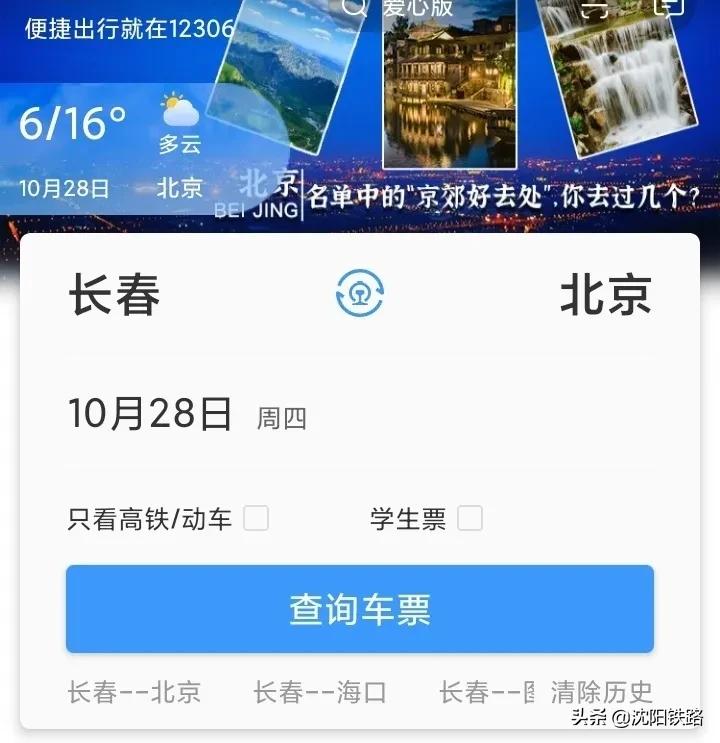Tap 北京 in the weather widget
The image size is (720, 743).
[179, 187]
